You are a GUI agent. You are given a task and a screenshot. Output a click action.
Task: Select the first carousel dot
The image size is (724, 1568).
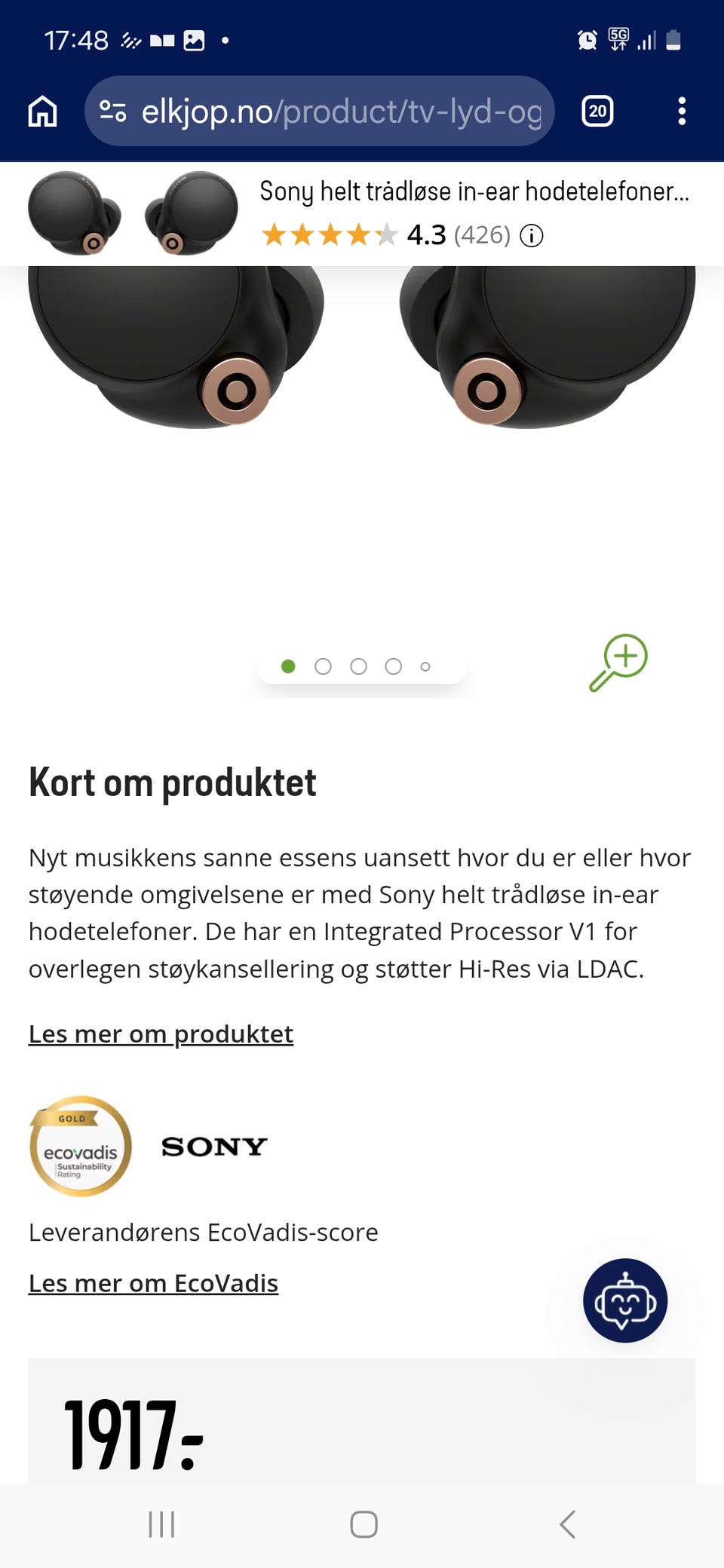[289, 666]
